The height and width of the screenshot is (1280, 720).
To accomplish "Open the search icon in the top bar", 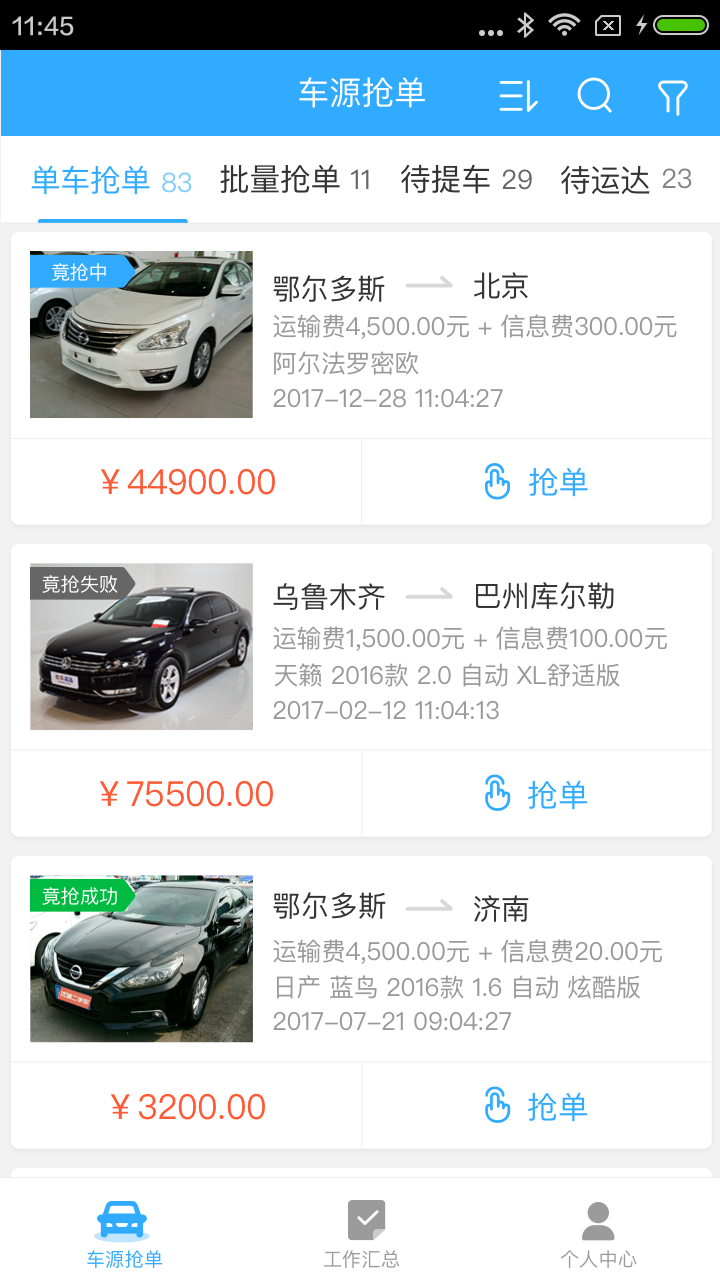I will [x=596, y=95].
